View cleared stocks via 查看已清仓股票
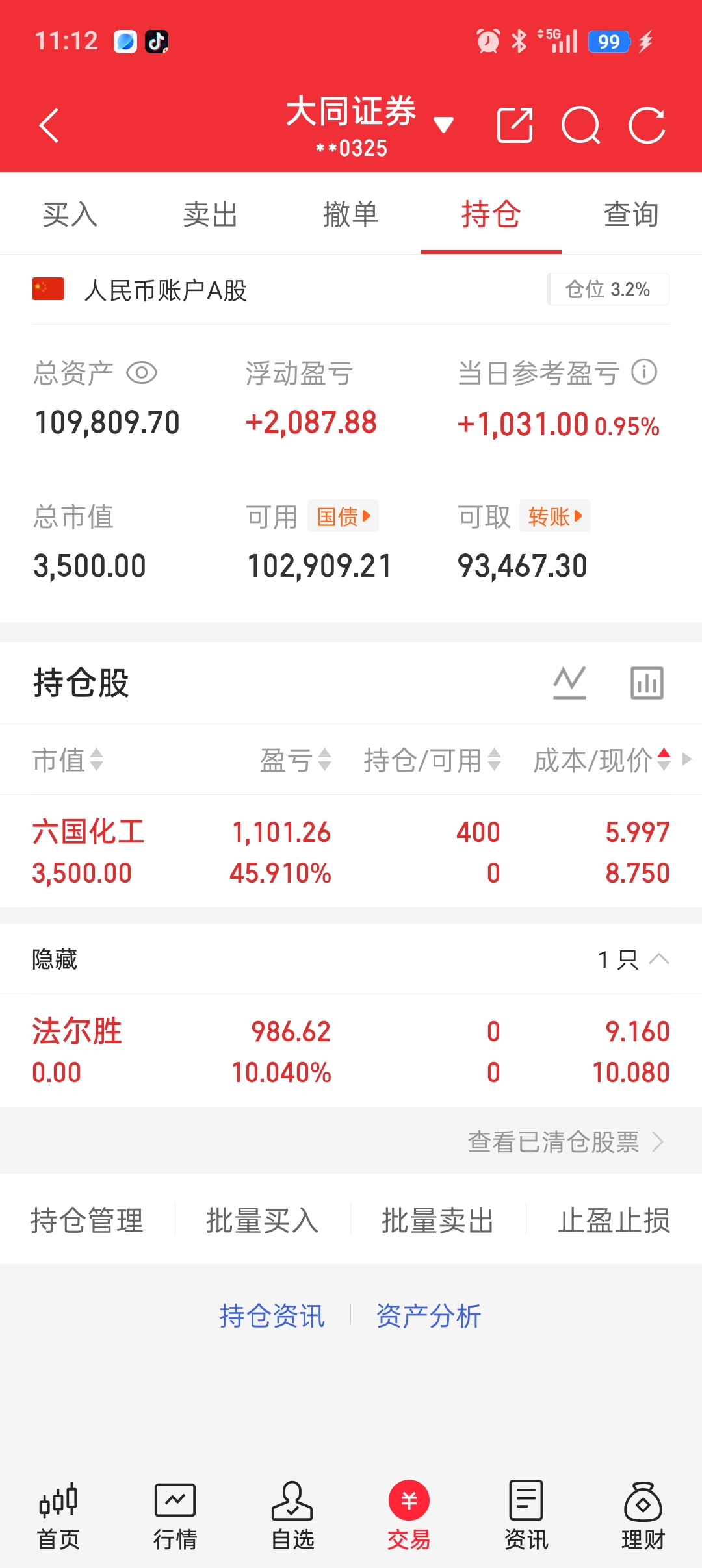Image resolution: width=702 pixels, height=1568 pixels. [565, 1141]
